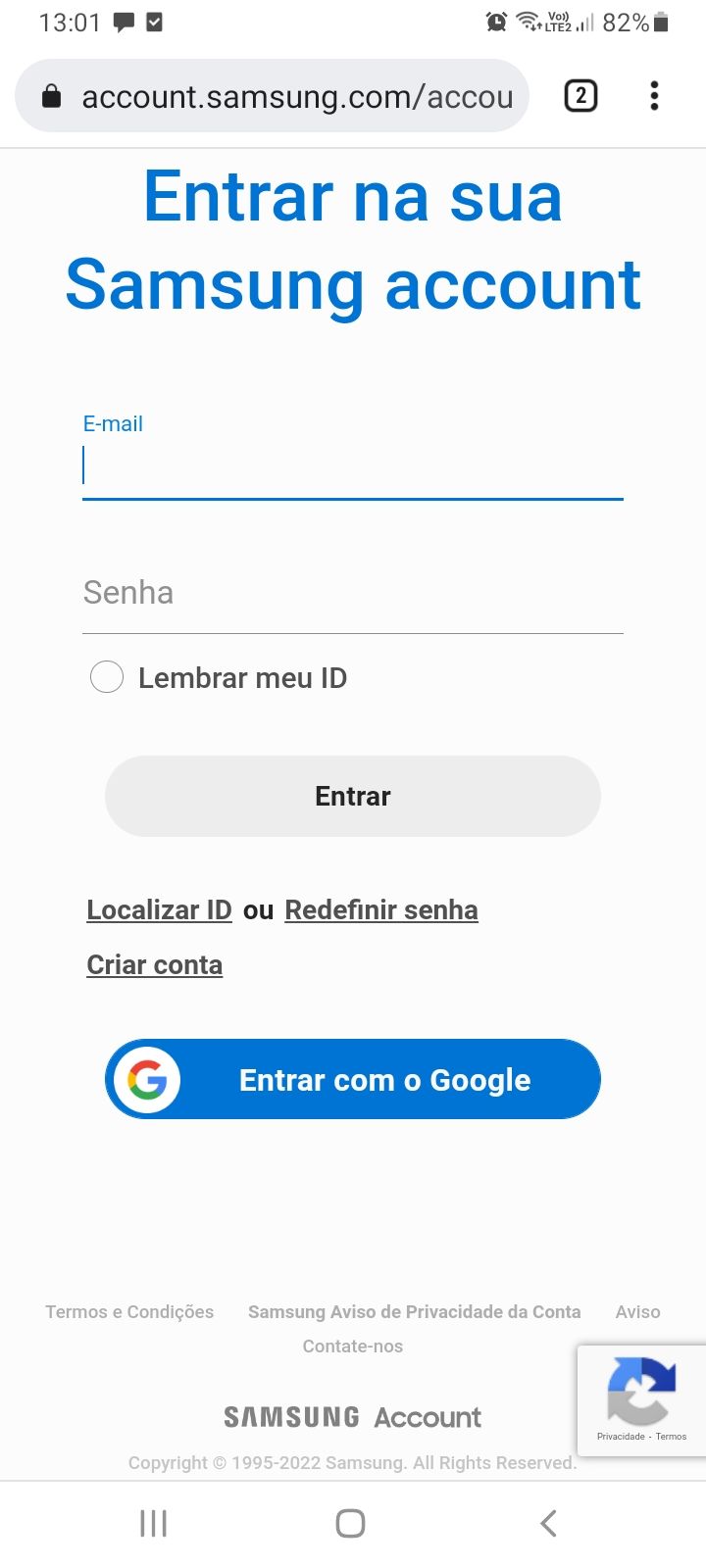Enable the Lembrar meu ID checkbox

(x=106, y=676)
